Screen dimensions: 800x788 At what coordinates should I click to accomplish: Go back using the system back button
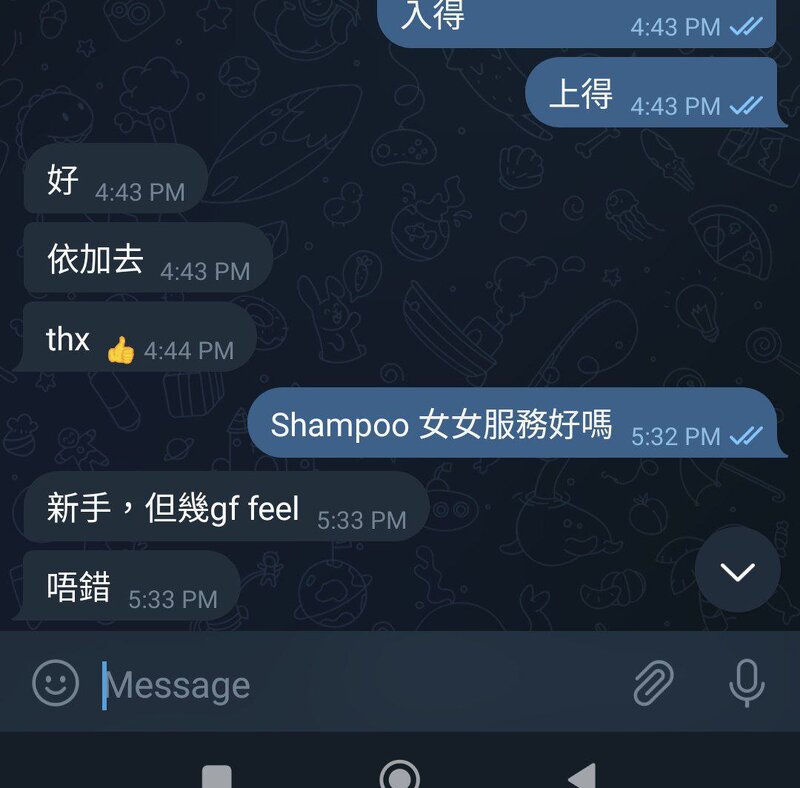click(x=582, y=776)
